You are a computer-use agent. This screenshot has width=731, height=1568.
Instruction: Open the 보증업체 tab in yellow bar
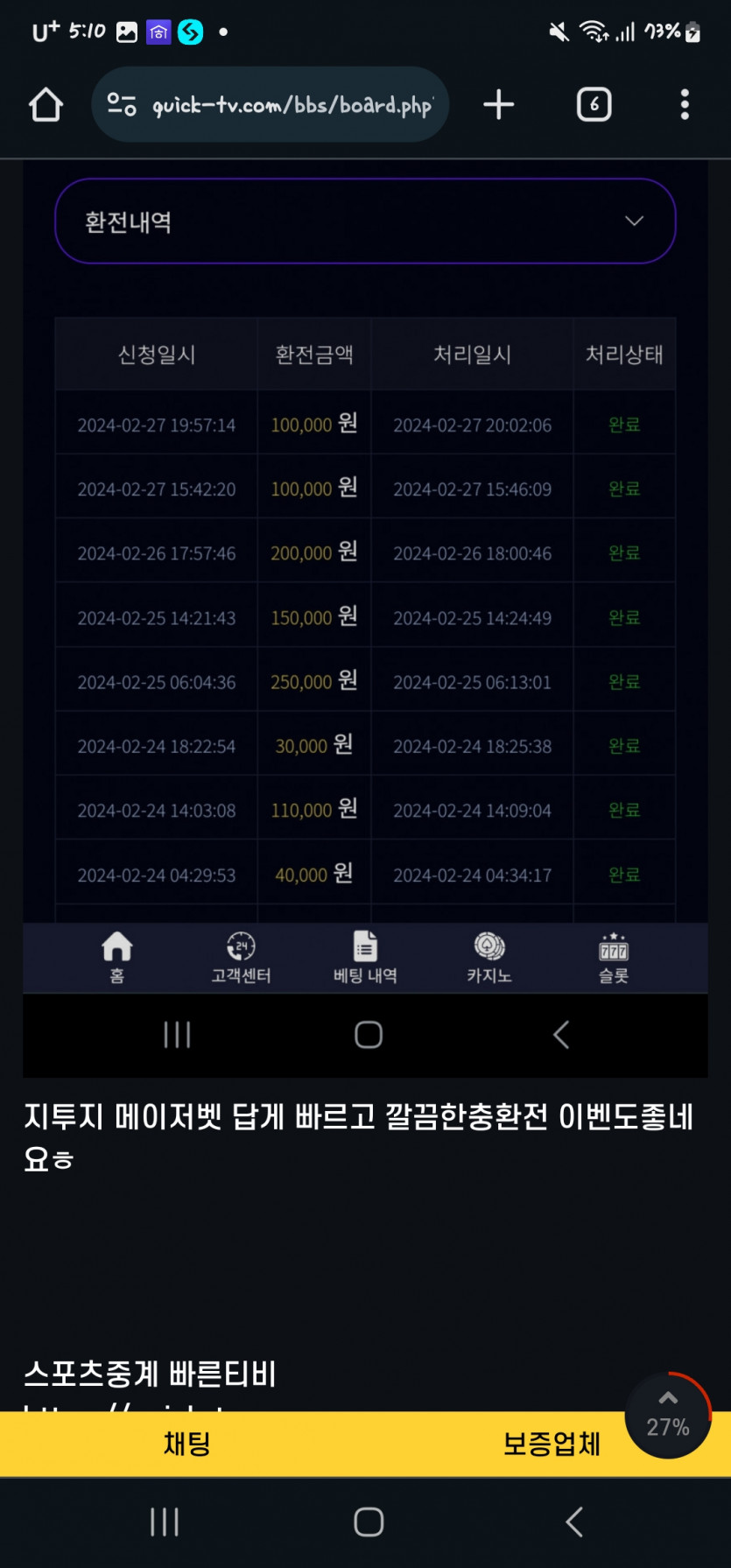point(552,1444)
